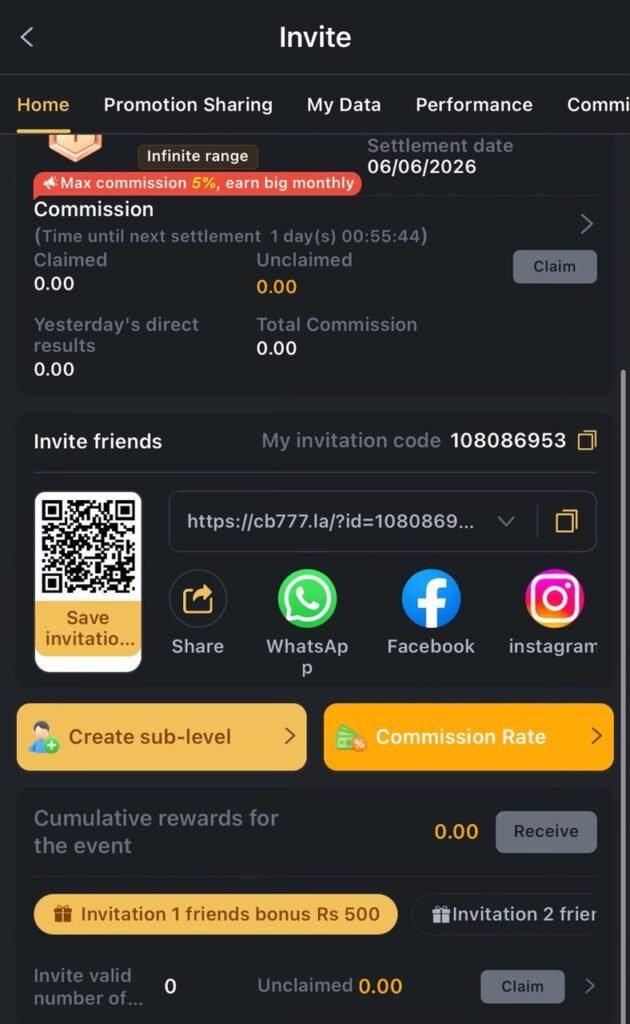Screen dimensions: 630x1024
Task: Expand the invitation link dropdown
Action: [x=506, y=521]
